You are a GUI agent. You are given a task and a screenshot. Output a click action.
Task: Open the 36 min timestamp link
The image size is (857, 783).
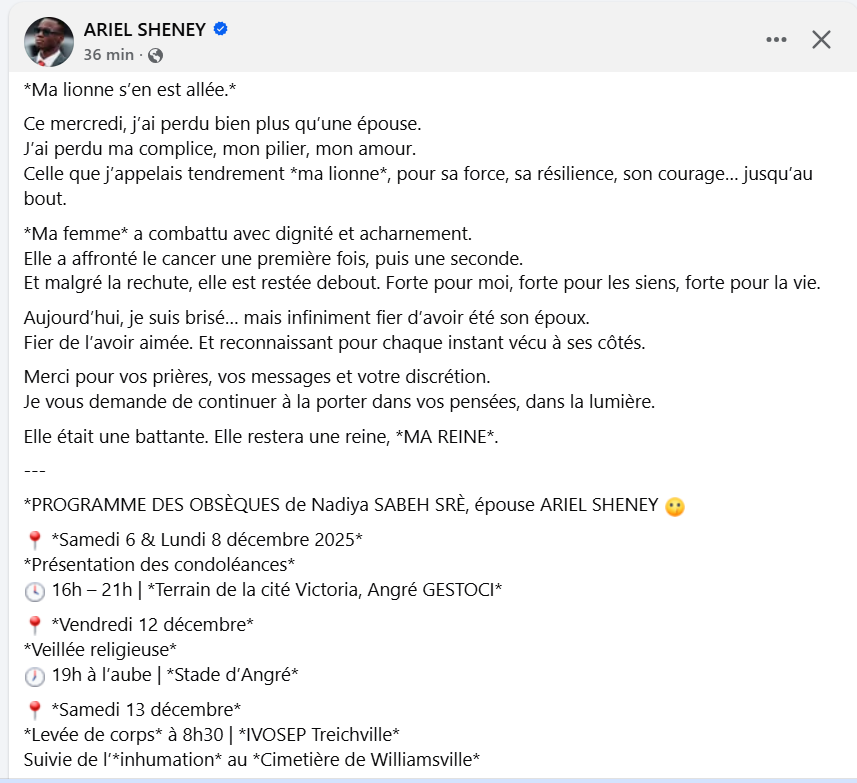108,55
